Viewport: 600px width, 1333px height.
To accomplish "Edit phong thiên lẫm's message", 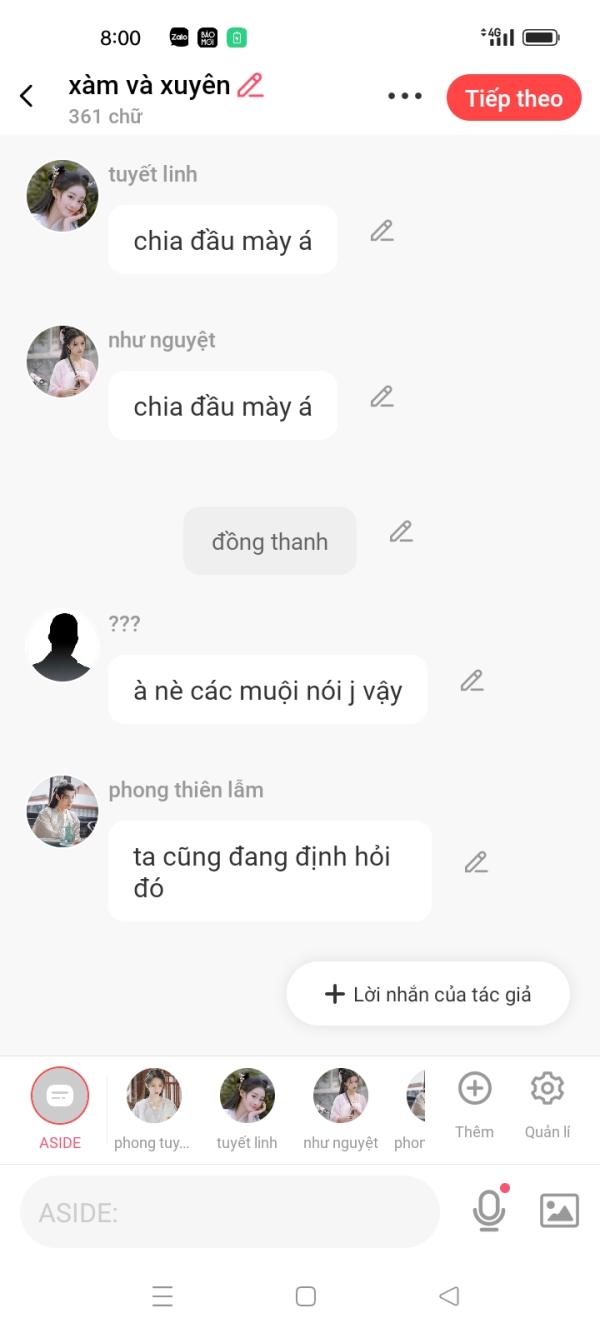I will tap(476, 862).
